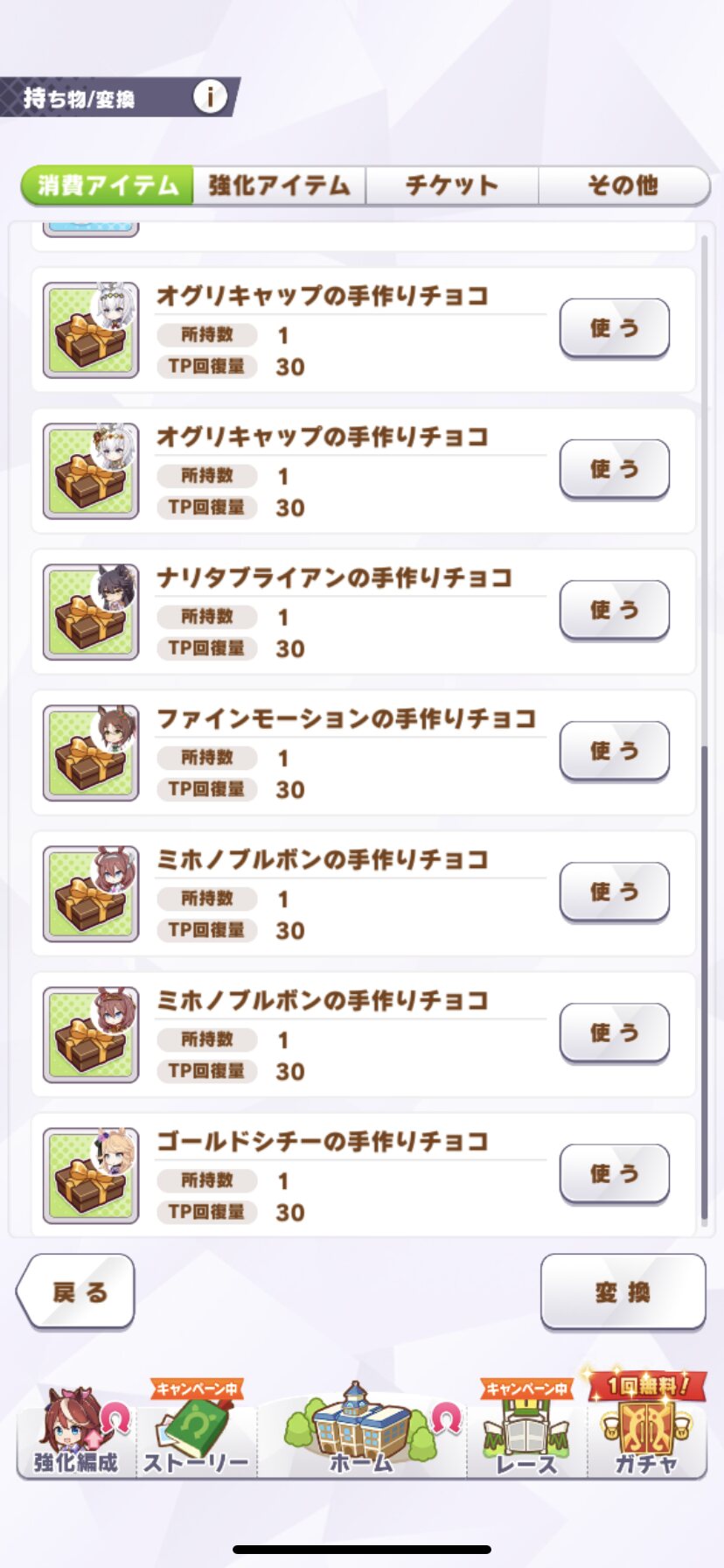Select the 消費アイテム tab
Screen dimensions: 724x1568
coord(107,185)
